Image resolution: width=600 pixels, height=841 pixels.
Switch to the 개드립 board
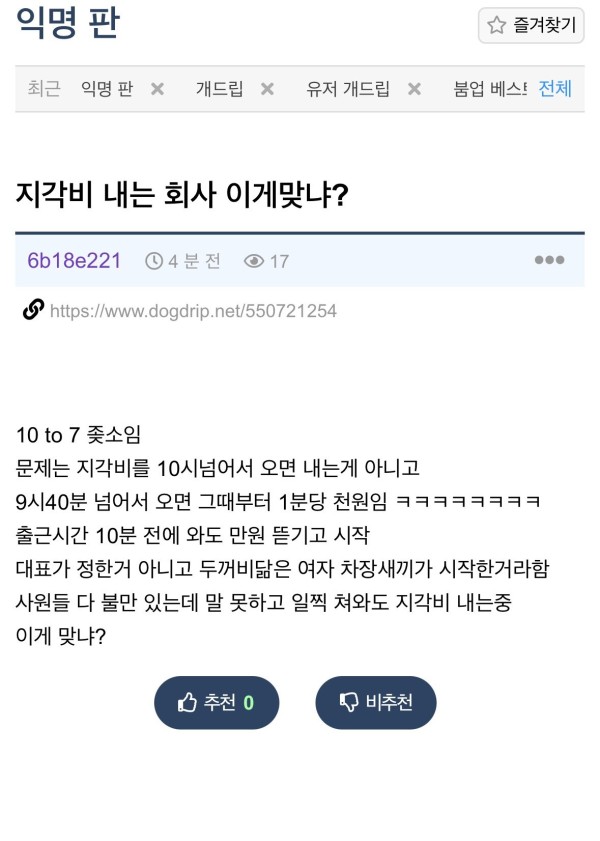[x=219, y=89]
